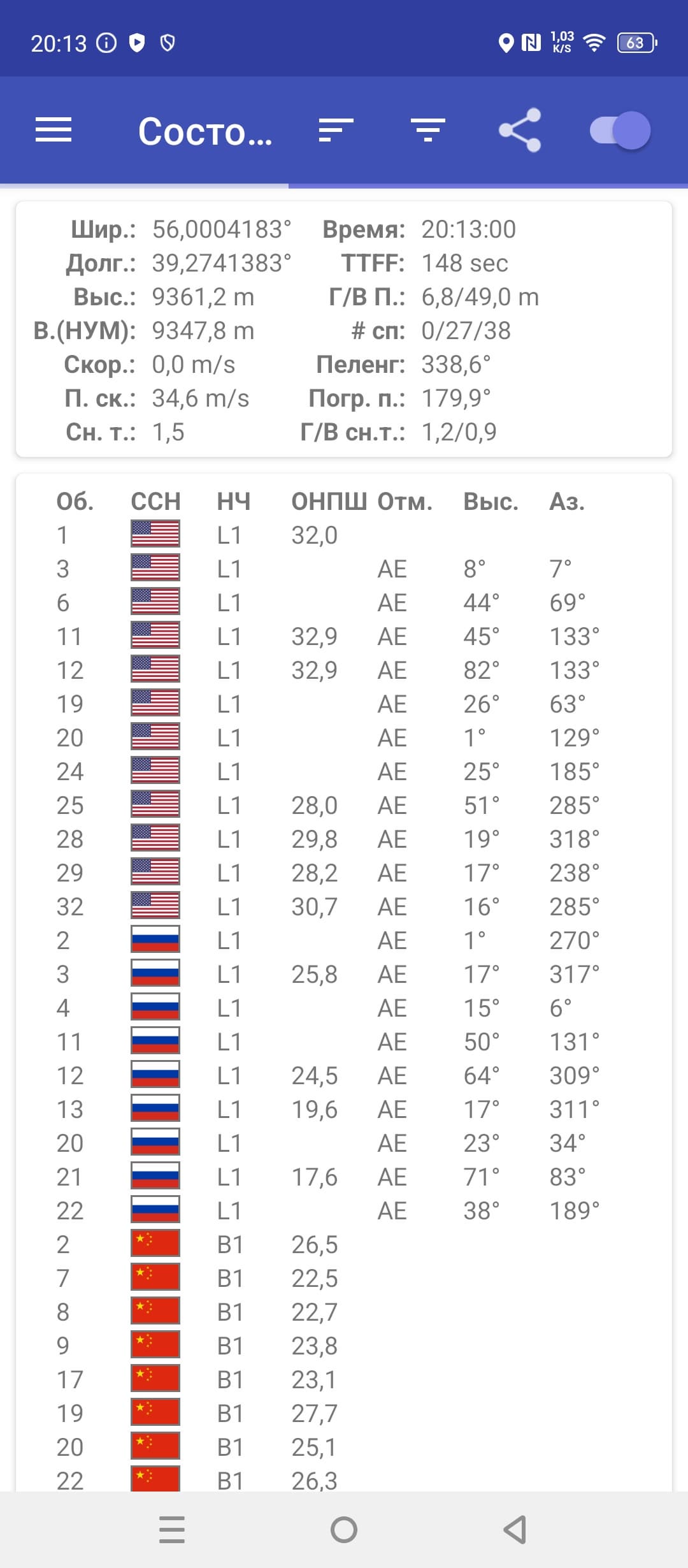The width and height of the screenshot is (688, 1568).
Task: Open the satellite filter options
Action: pos(428,130)
